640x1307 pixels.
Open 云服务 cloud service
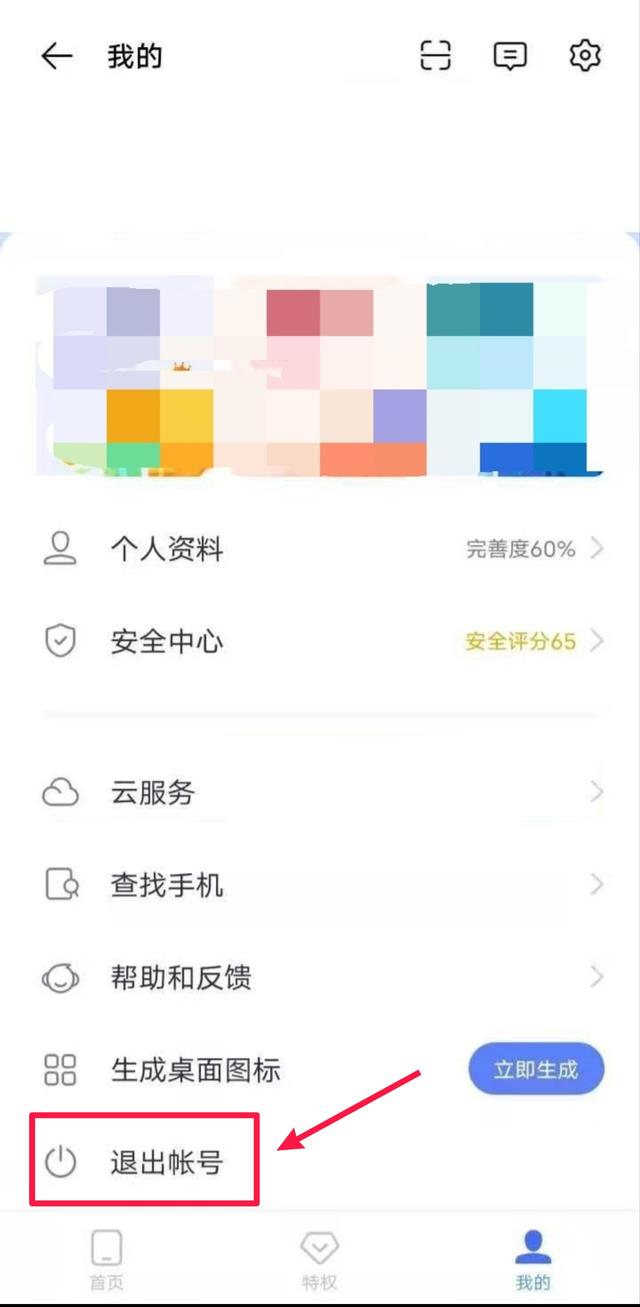coord(320,793)
